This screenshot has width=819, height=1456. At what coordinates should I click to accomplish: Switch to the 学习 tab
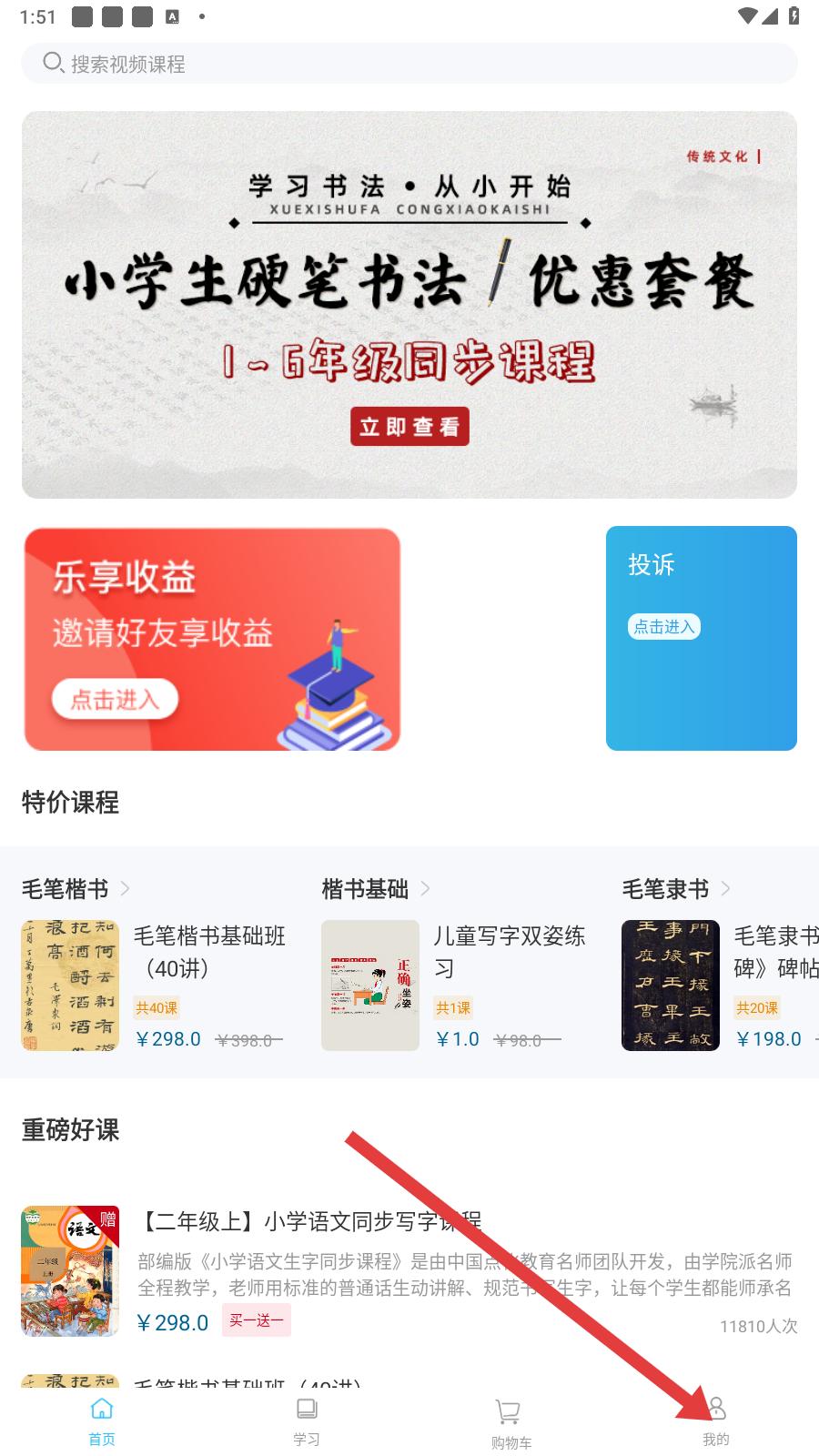tap(307, 1421)
